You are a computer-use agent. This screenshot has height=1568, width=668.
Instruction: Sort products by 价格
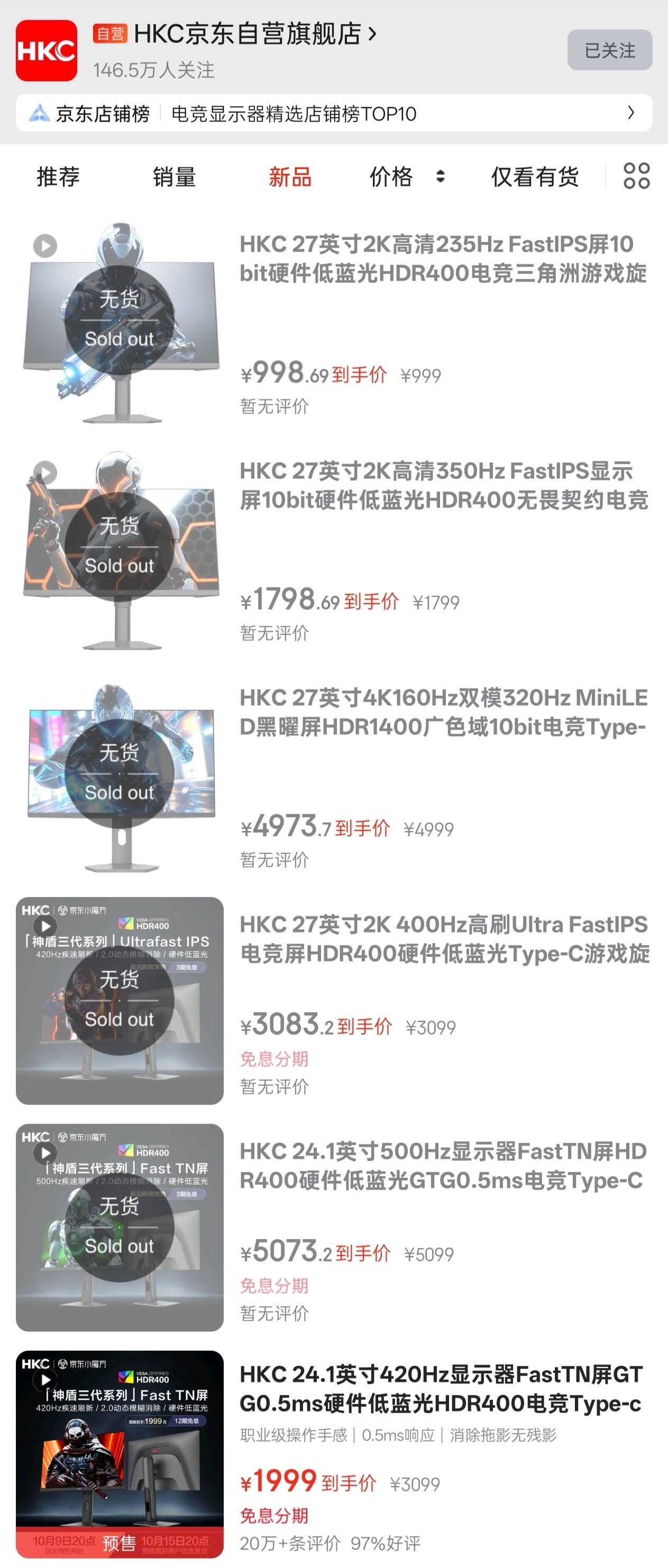click(406, 177)
